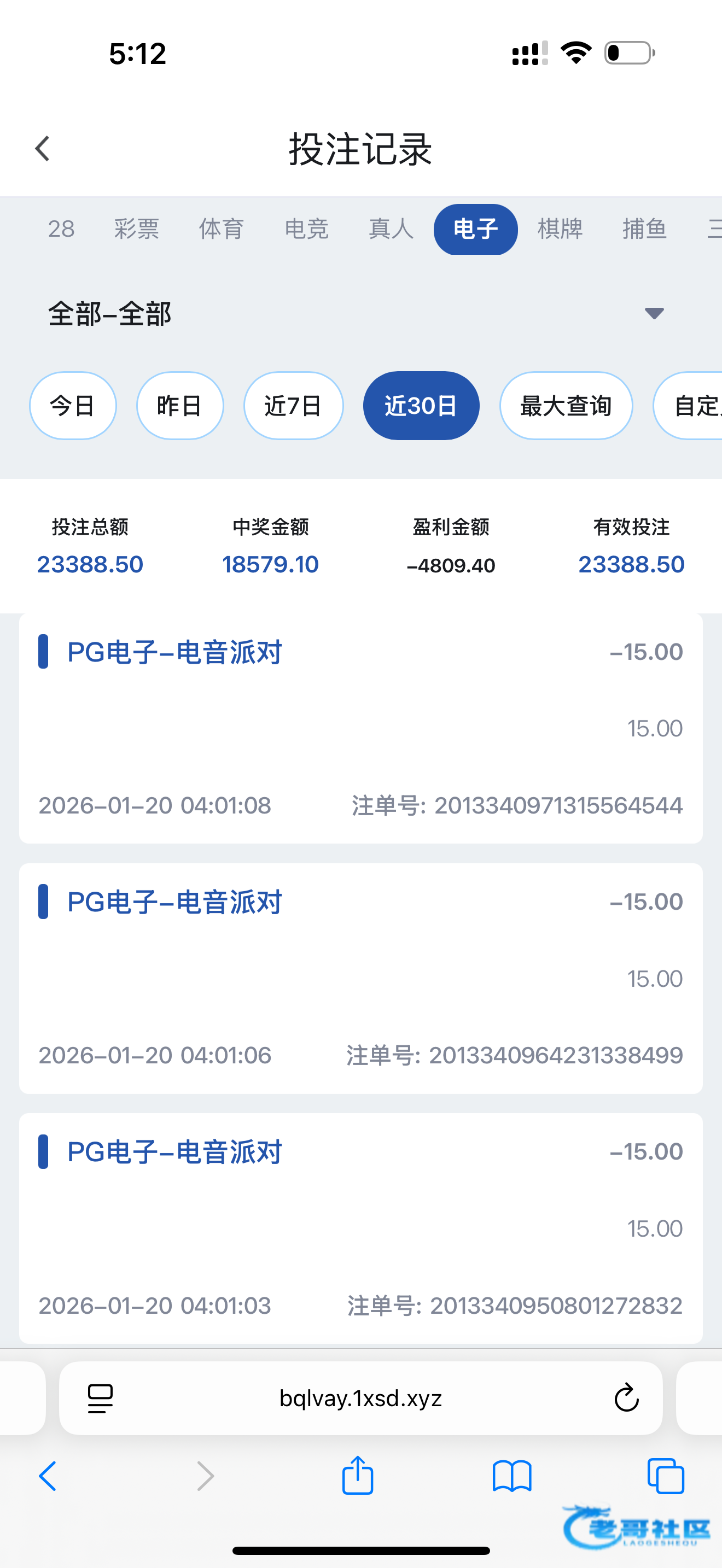Expand the 全部-全部 dropdown
Screen dimensions: 722x1568
654,313
